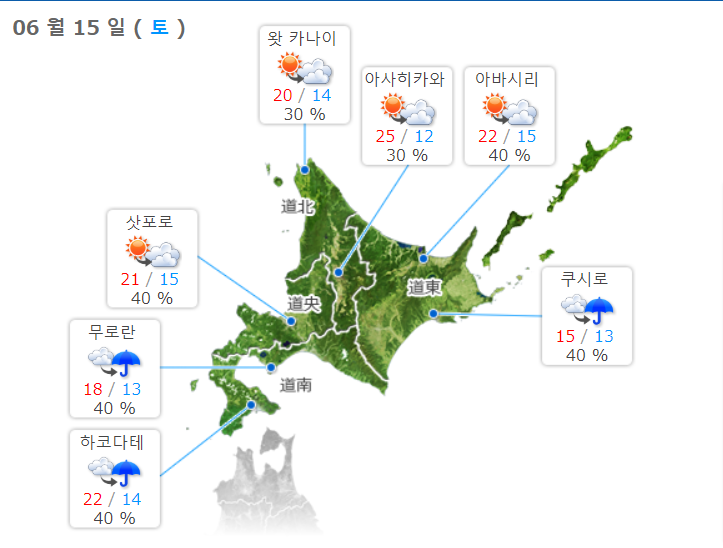Open the 삿포로 forecast card
This screenshot has width=723, height=548.
click(x=152, y=258)
